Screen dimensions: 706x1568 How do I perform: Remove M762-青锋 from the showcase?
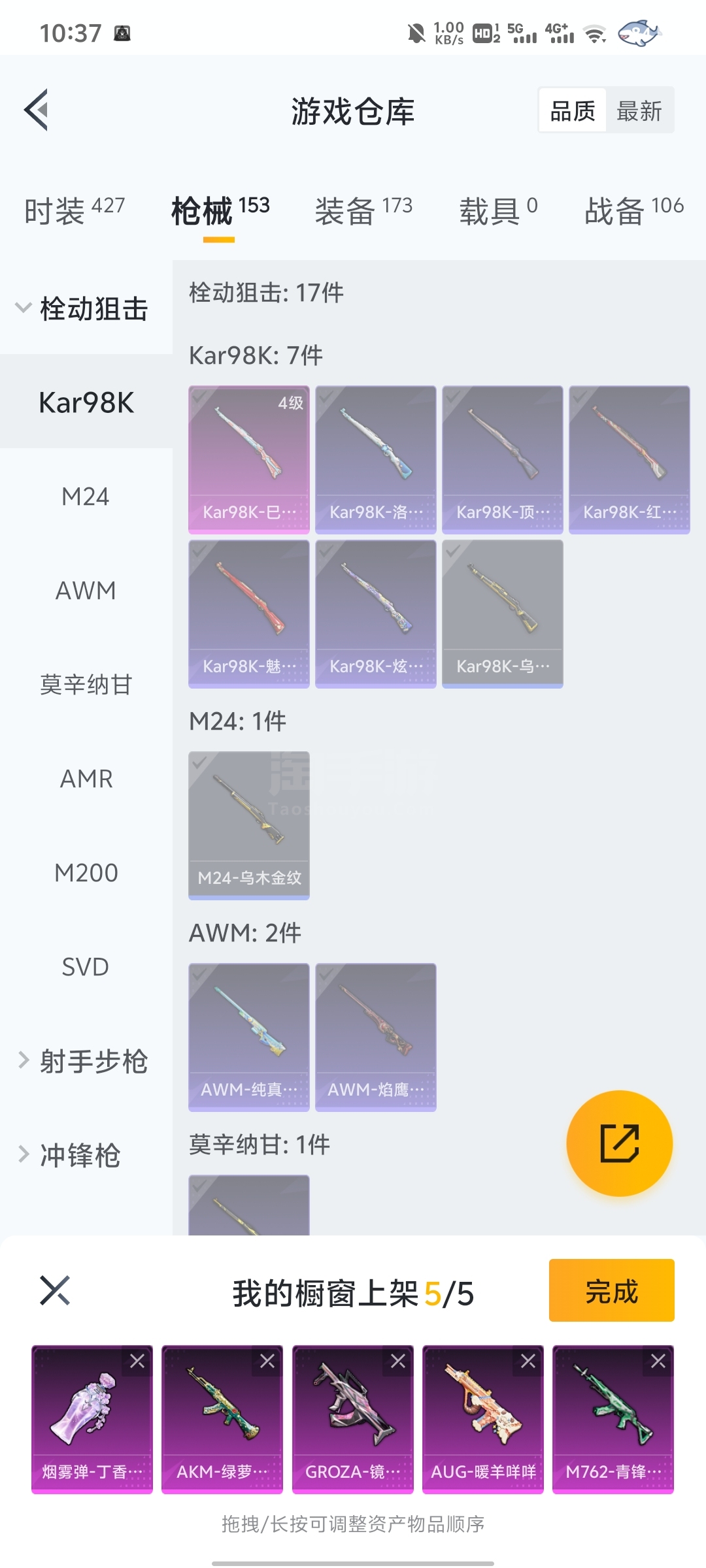pos(658,1362)
